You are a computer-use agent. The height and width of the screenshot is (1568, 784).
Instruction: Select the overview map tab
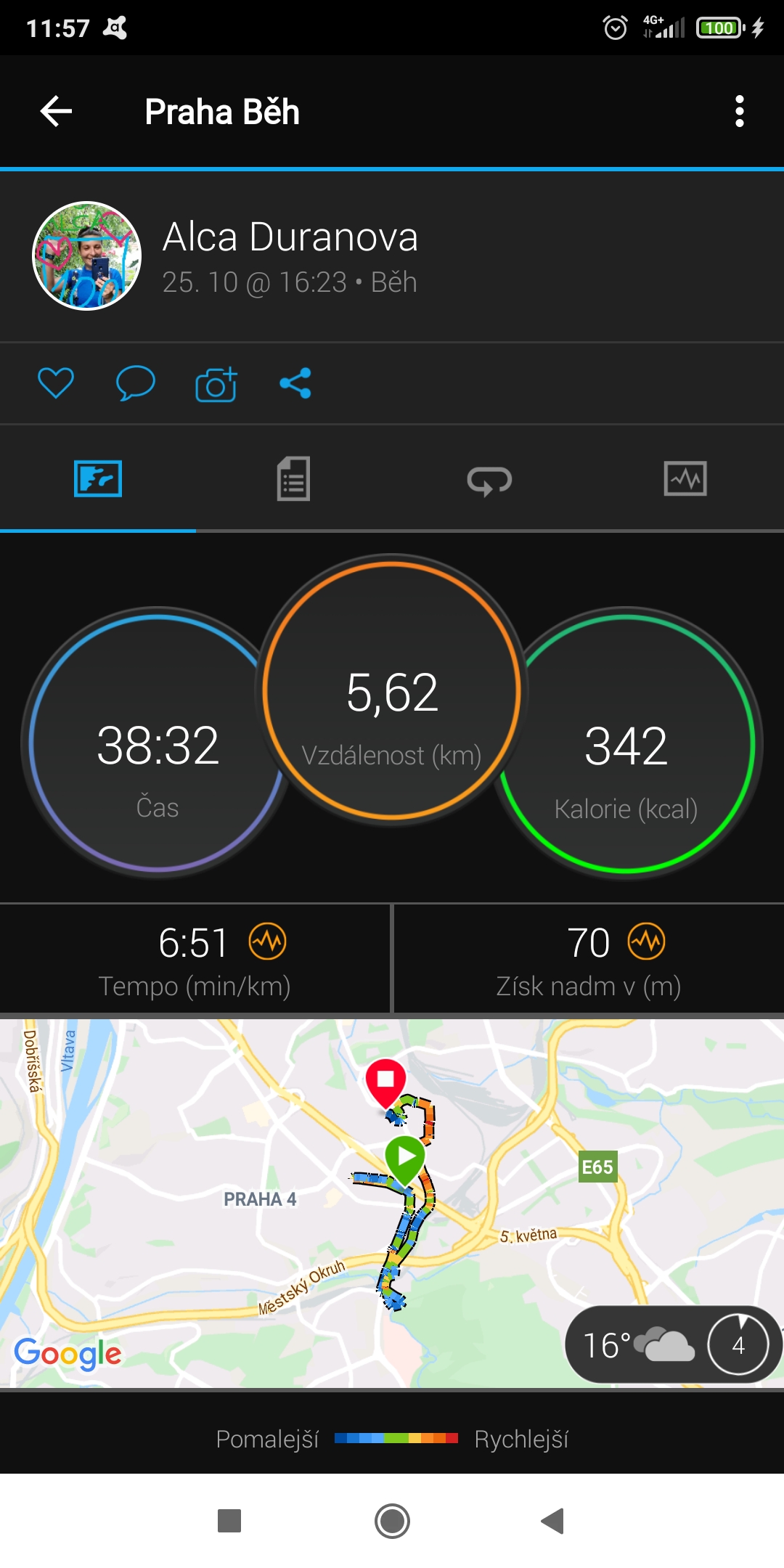pos(98,479)
